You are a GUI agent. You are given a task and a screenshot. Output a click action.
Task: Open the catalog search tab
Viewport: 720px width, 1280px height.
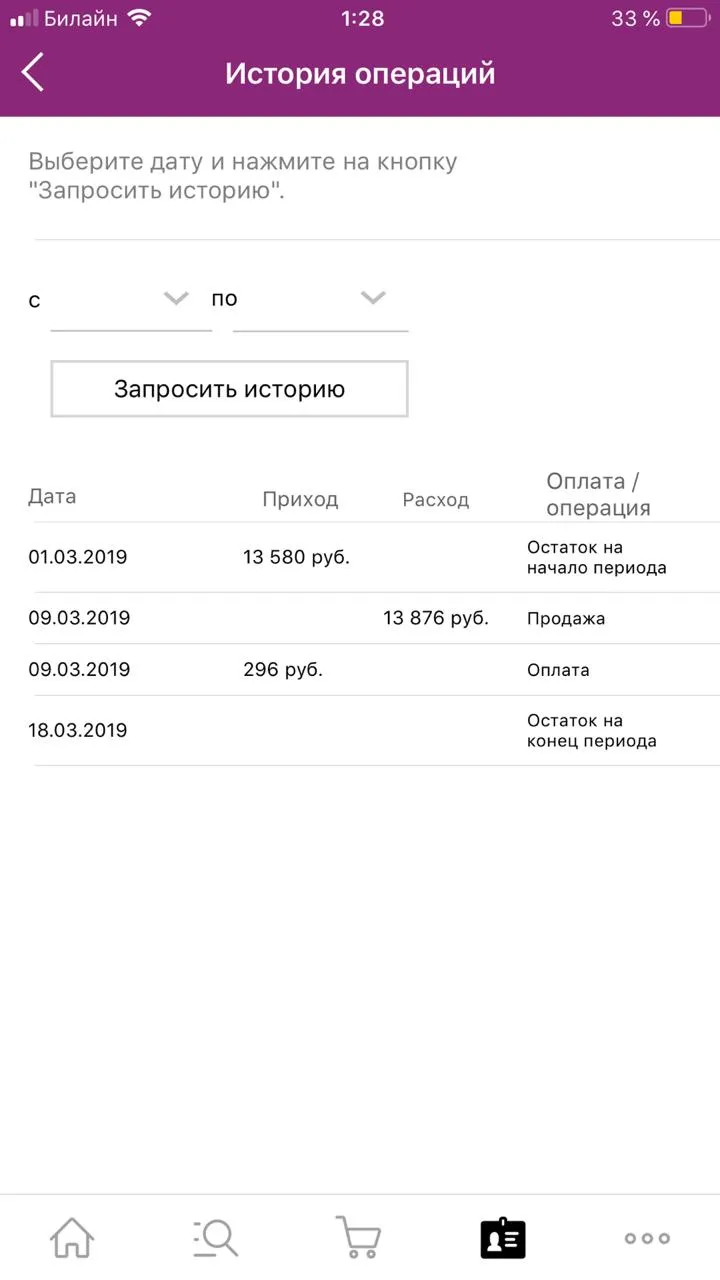[215, 1238]
